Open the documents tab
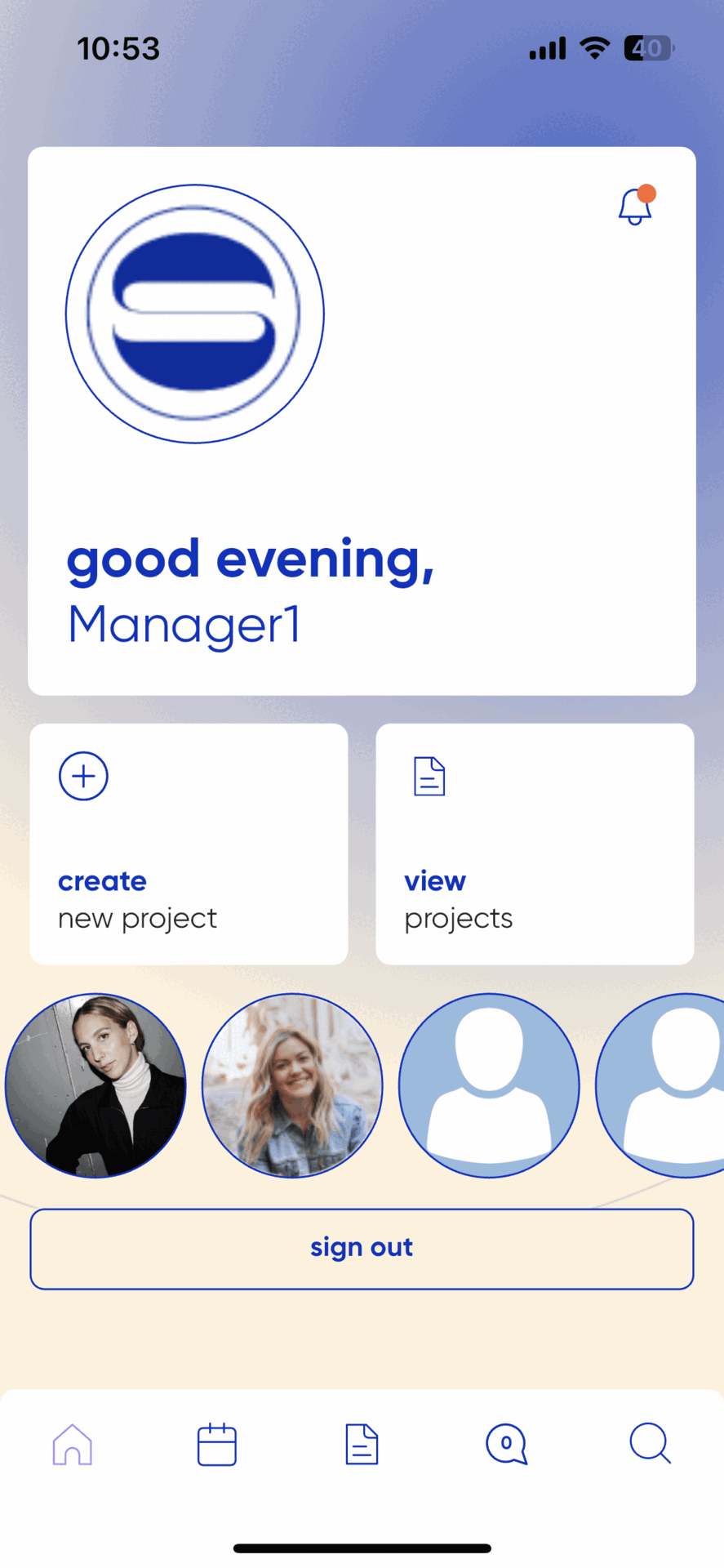 point(362,1445)
